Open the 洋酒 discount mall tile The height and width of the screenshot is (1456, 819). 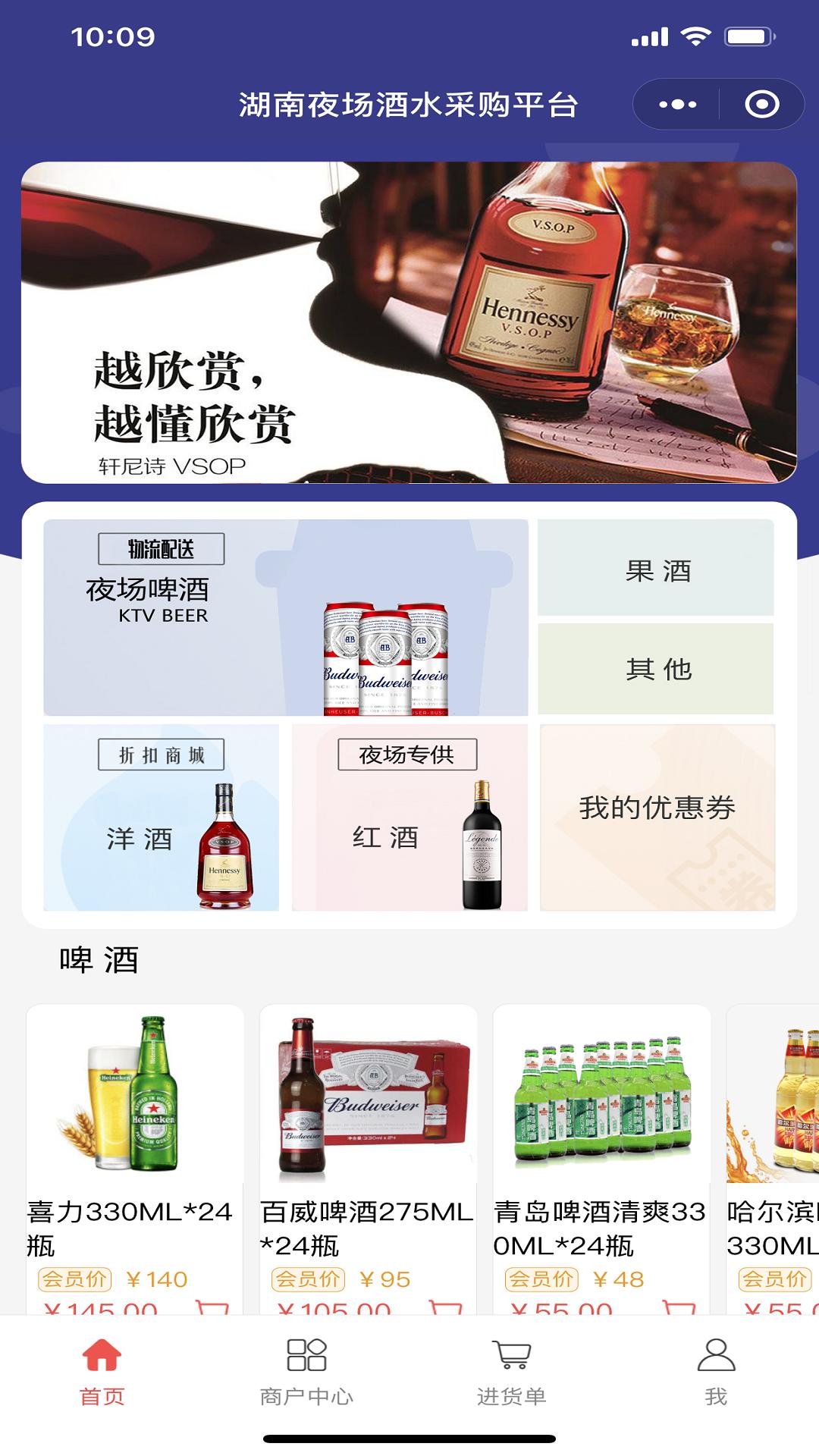pyautogui.click(x=161, y=817)
